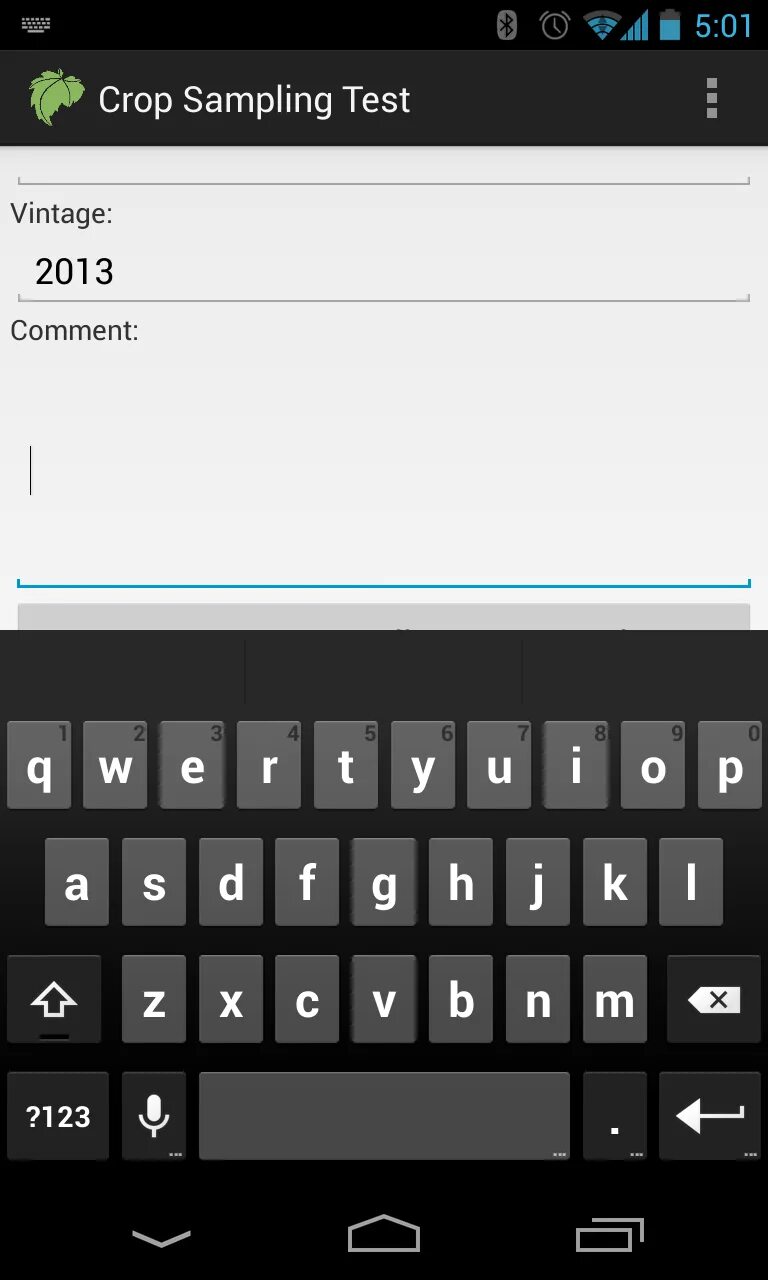Tap the shift key on the keyboard
Screen dimensions: 768x1280
coord(54,1000)
